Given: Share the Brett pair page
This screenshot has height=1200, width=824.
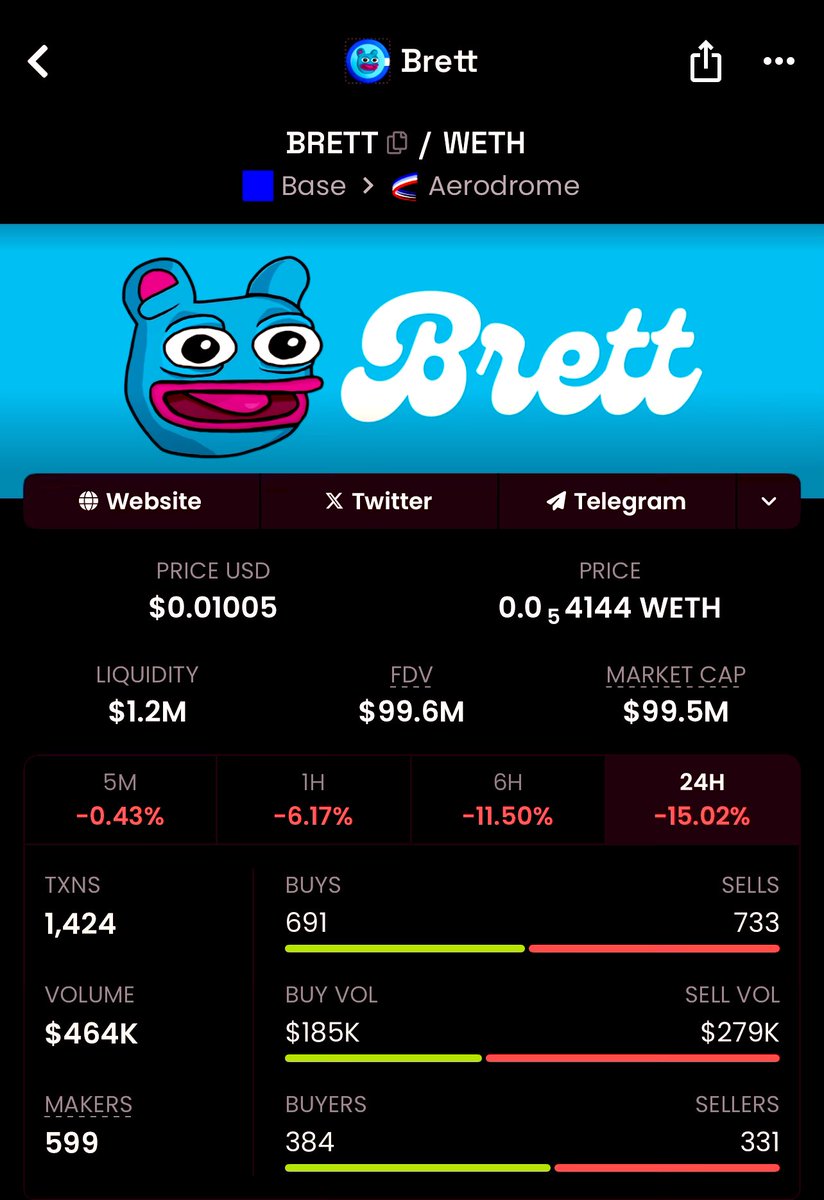Looking at the screenshot, I should coord(705,62).
